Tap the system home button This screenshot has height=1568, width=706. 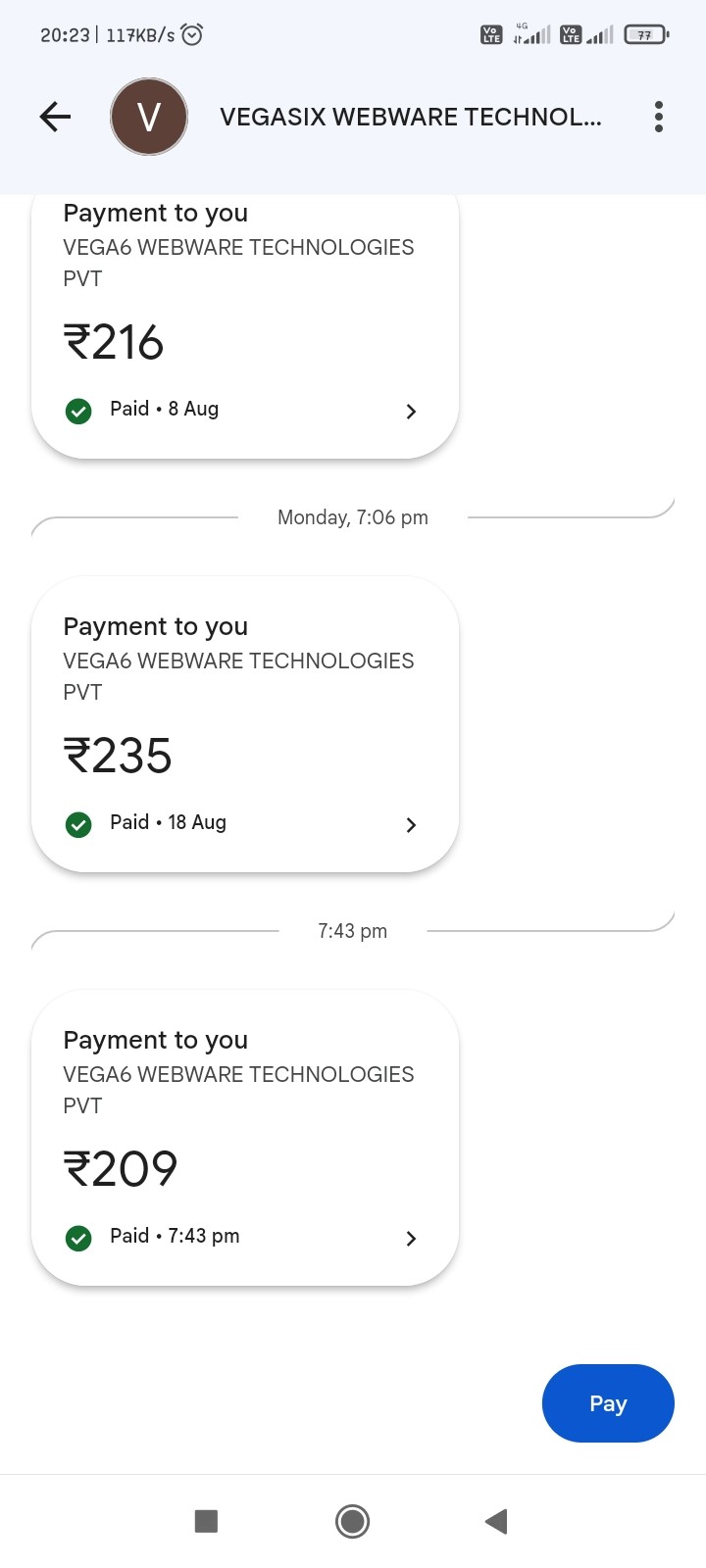352,1521
